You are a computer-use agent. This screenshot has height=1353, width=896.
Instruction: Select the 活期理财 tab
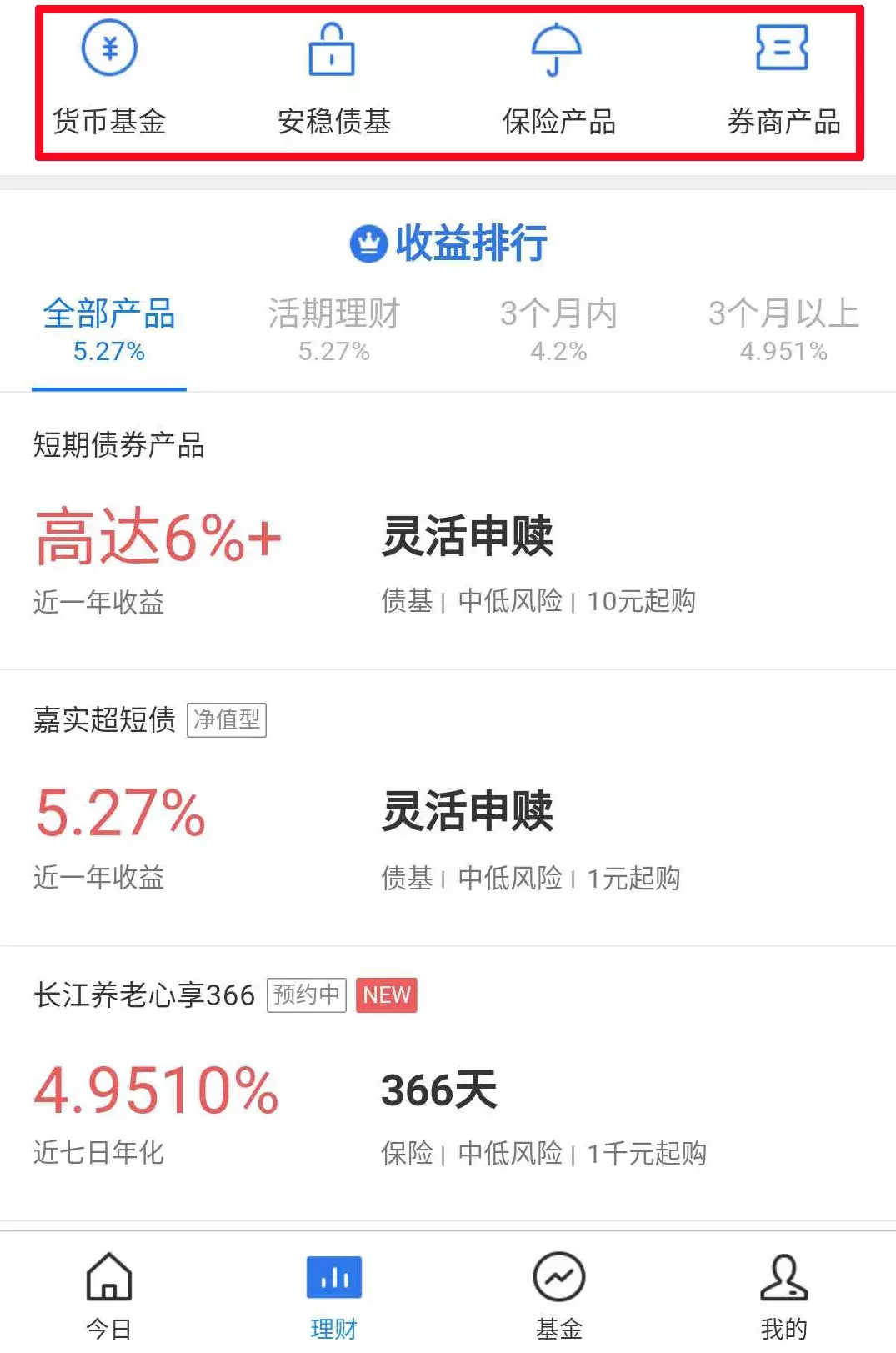click(333, 329)
